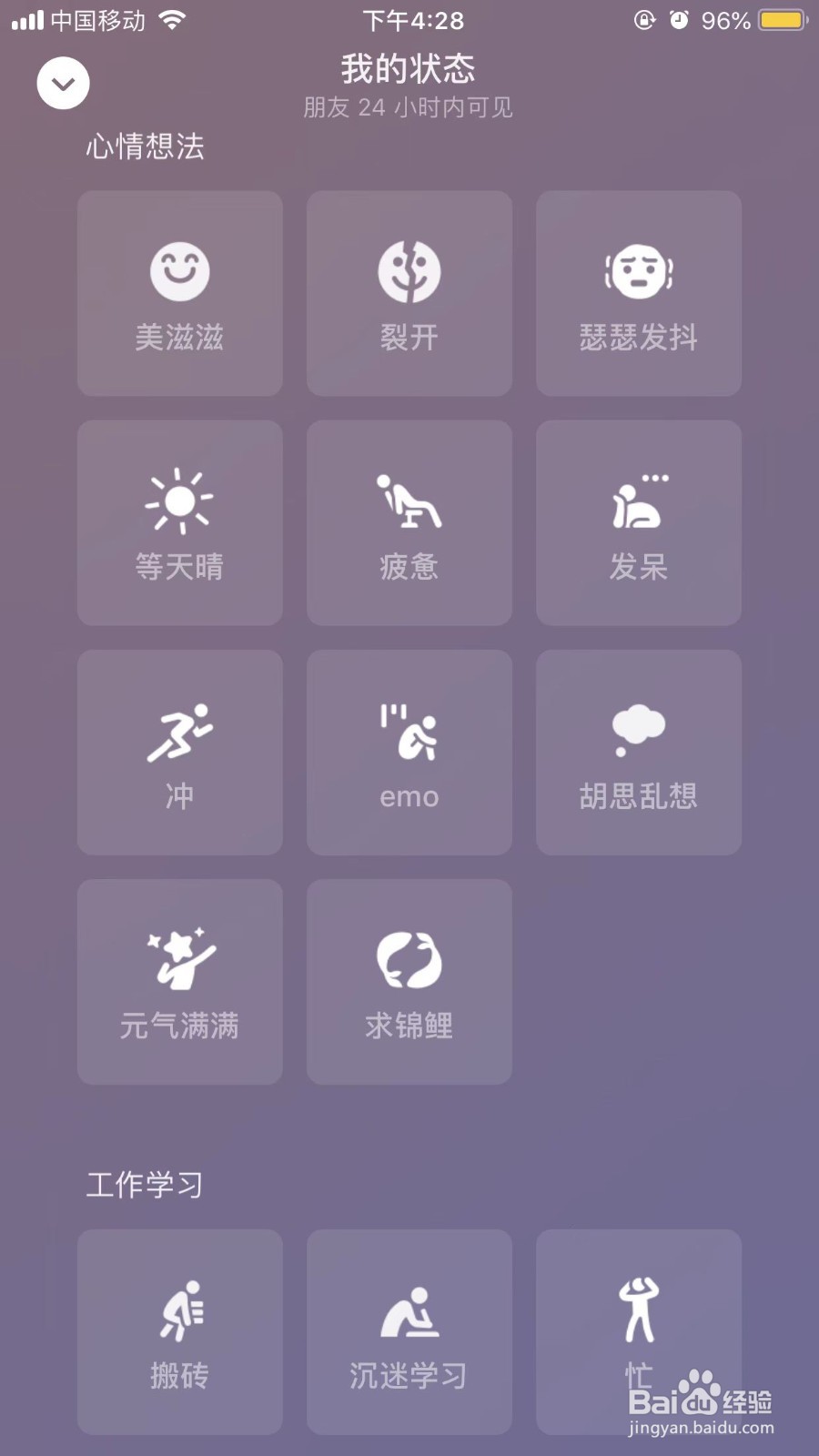Pick the 瑟瑟发抖 status
The width and height of the screenshot is (819, 1456).
639,293
